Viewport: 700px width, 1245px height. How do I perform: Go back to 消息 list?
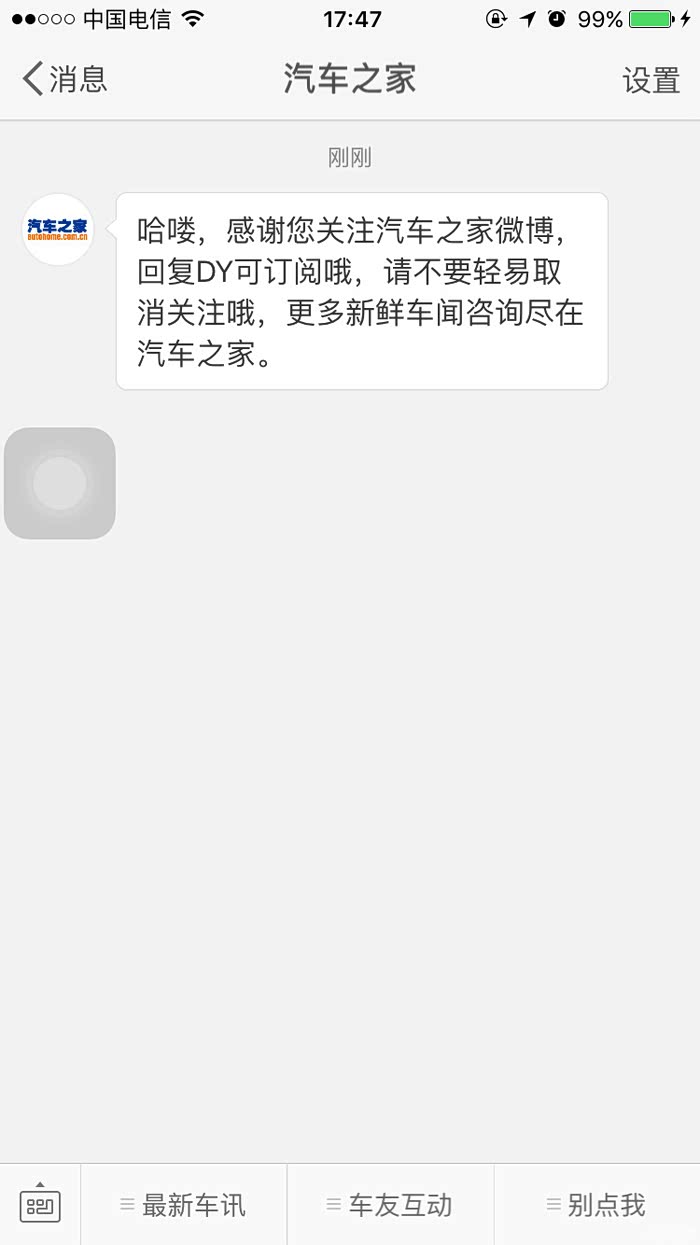(65, 79)
